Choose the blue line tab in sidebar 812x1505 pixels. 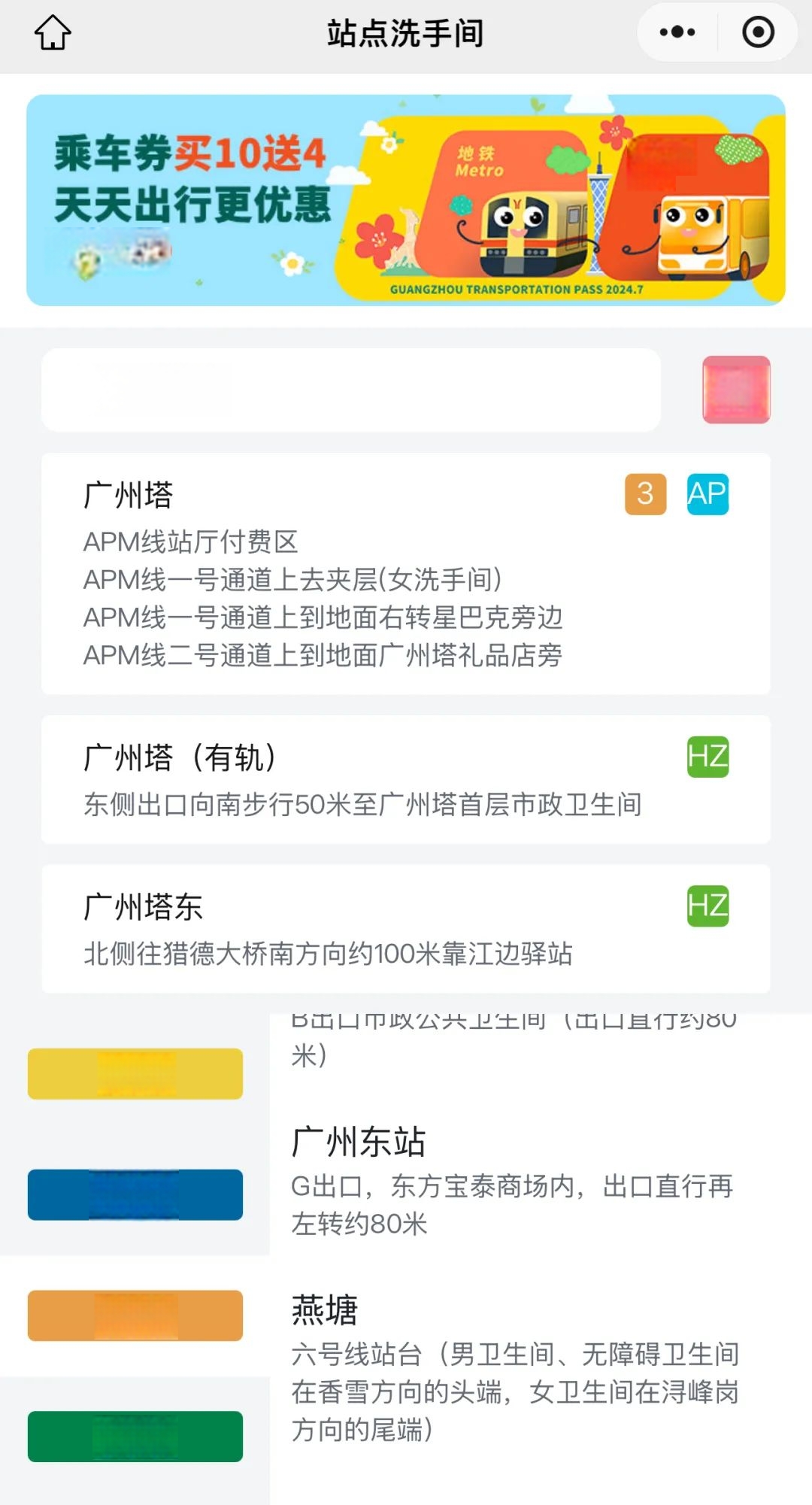135,1194
